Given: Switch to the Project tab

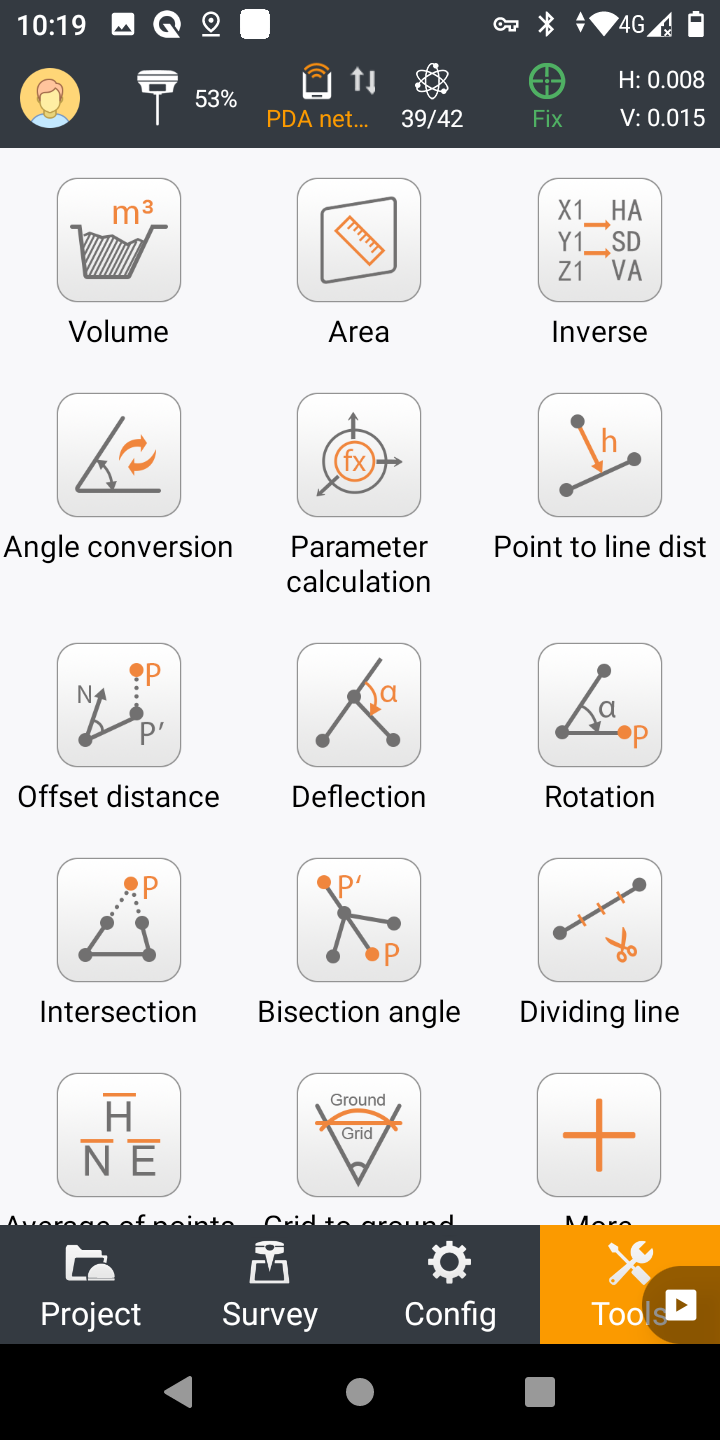Looking at the screenshot, I should (x=90, y=1285).
